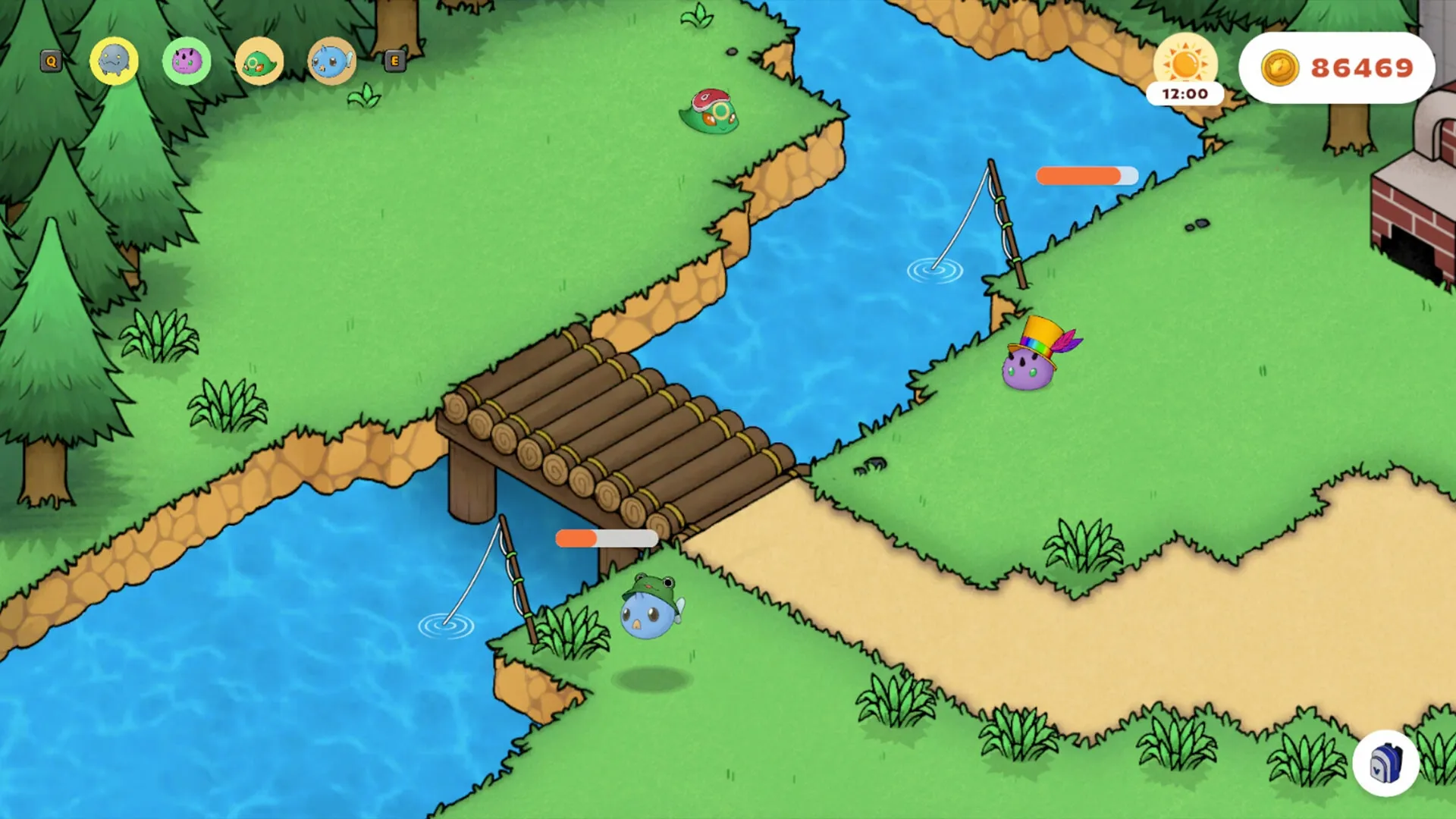Viewport: 1456px width, 819px height.
Task: Select the purple creature portrait
Action: click(187, 61)
